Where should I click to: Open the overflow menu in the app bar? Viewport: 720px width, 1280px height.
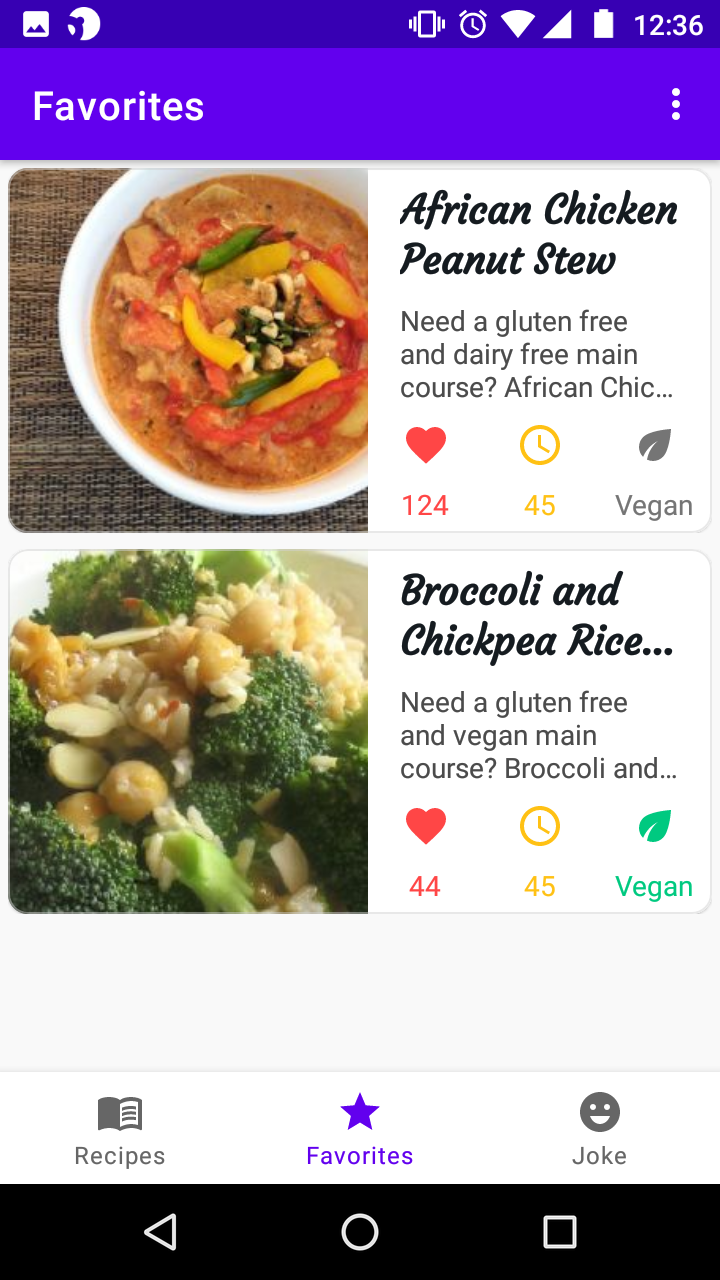coord(676,105)
